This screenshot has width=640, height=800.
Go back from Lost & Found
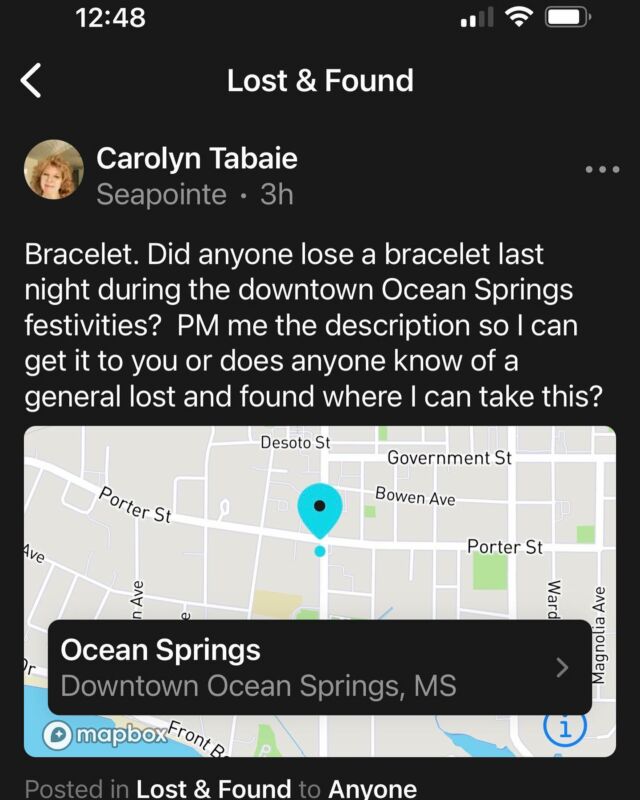[x=32, y=81]
